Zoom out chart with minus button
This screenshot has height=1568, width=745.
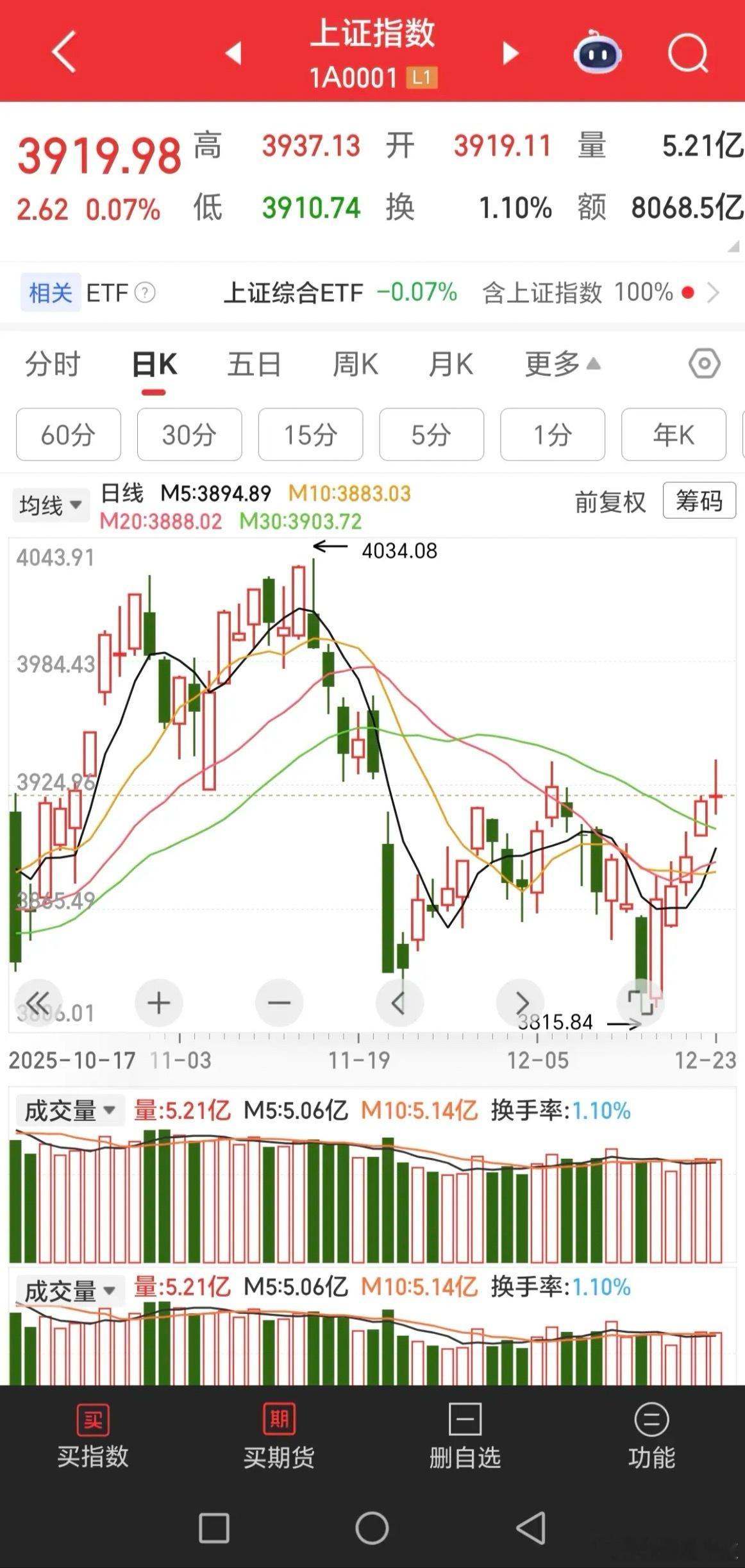coord(279,1002)
